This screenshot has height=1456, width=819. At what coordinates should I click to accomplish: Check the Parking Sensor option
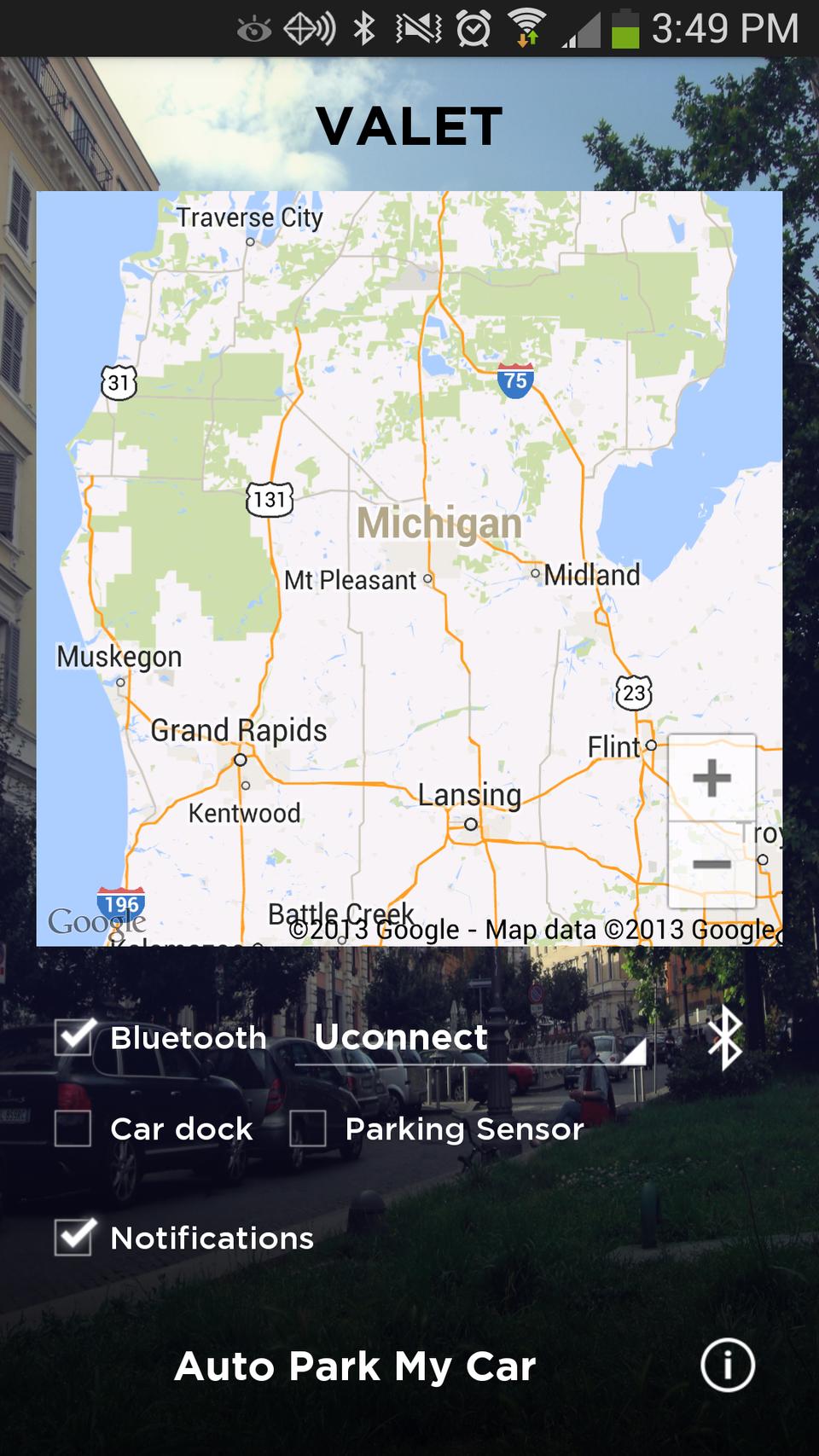pos(308,1128)
